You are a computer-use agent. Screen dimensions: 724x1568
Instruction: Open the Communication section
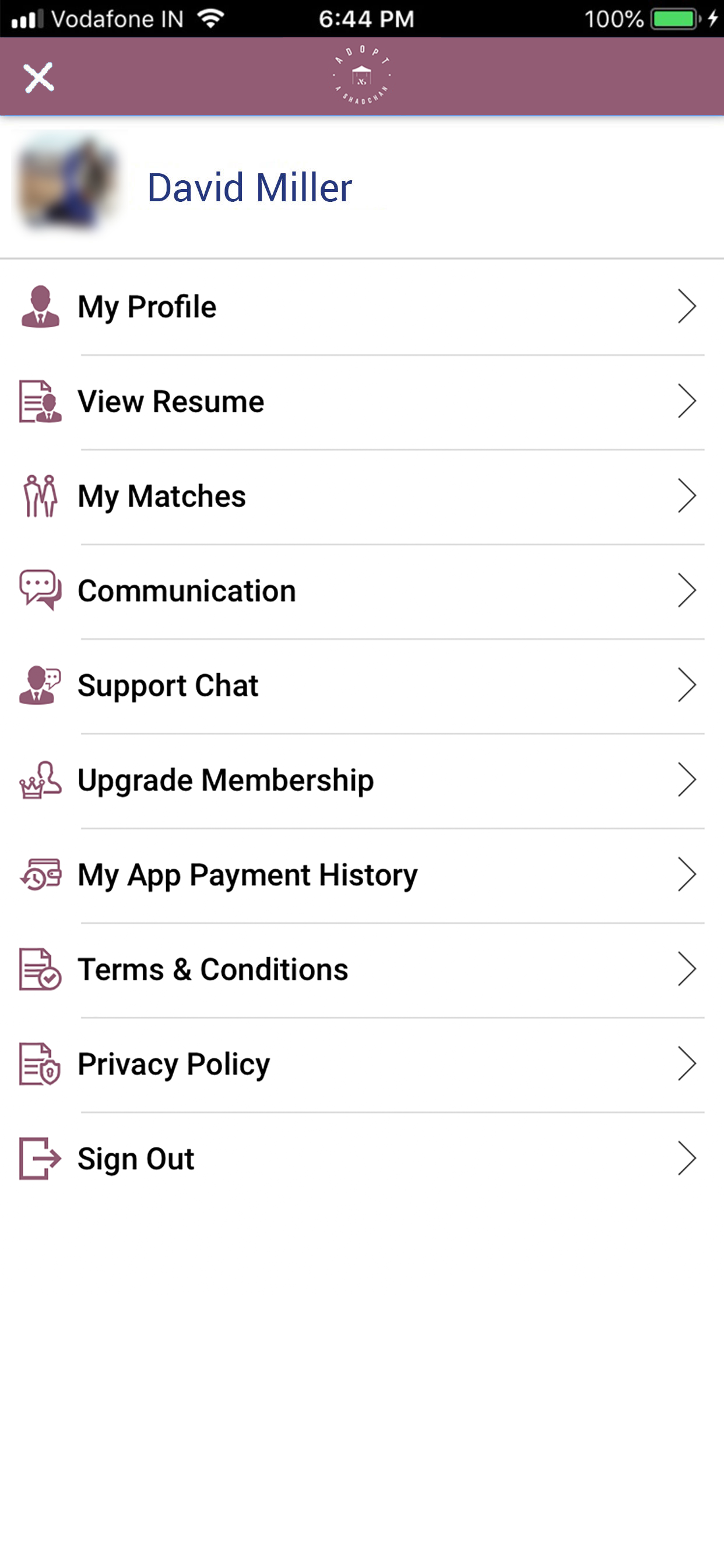click(362, 591)
